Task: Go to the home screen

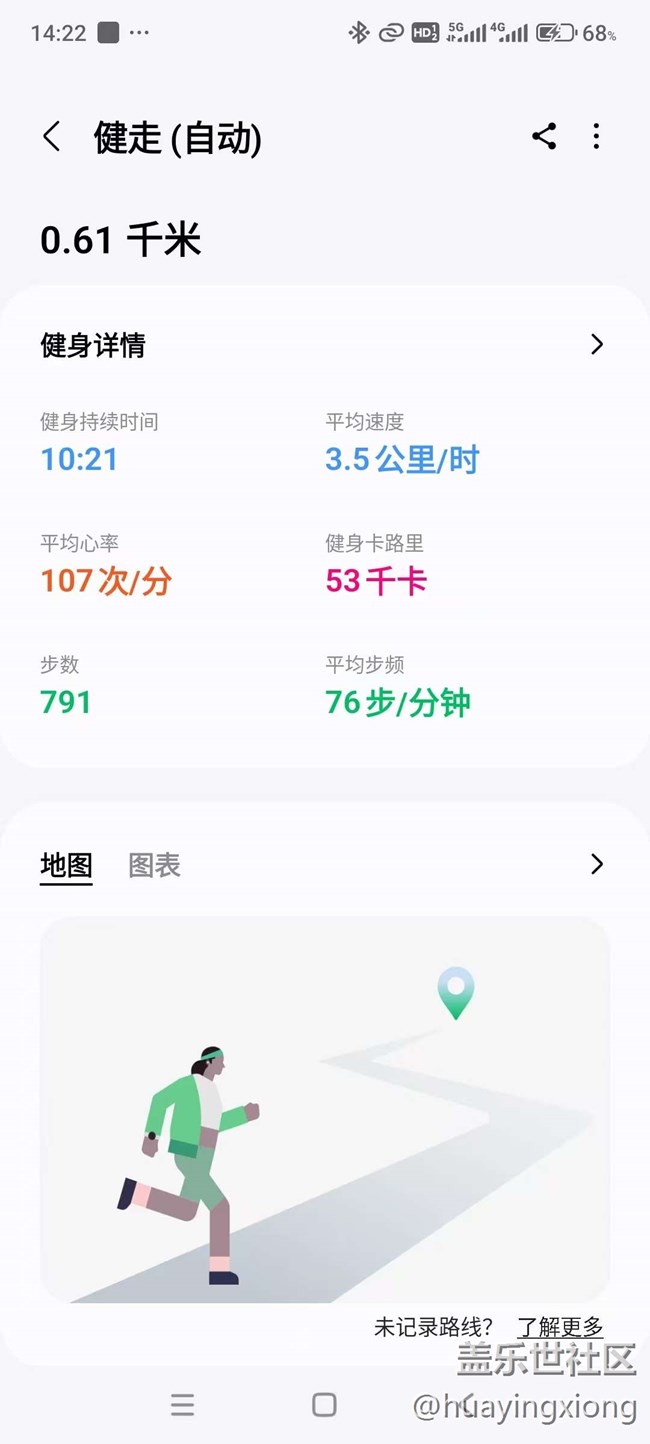Action: [324, 1405]
